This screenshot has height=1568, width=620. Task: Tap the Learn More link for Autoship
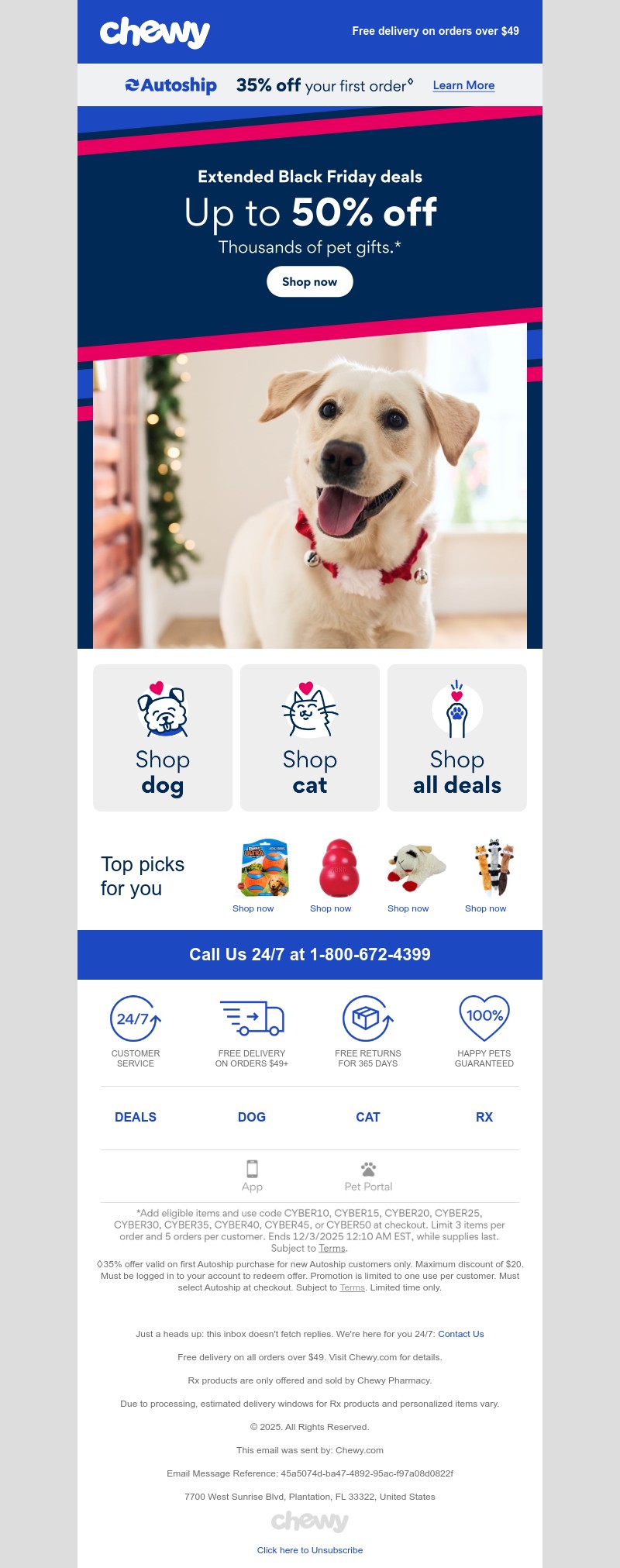tap(463, 85)
